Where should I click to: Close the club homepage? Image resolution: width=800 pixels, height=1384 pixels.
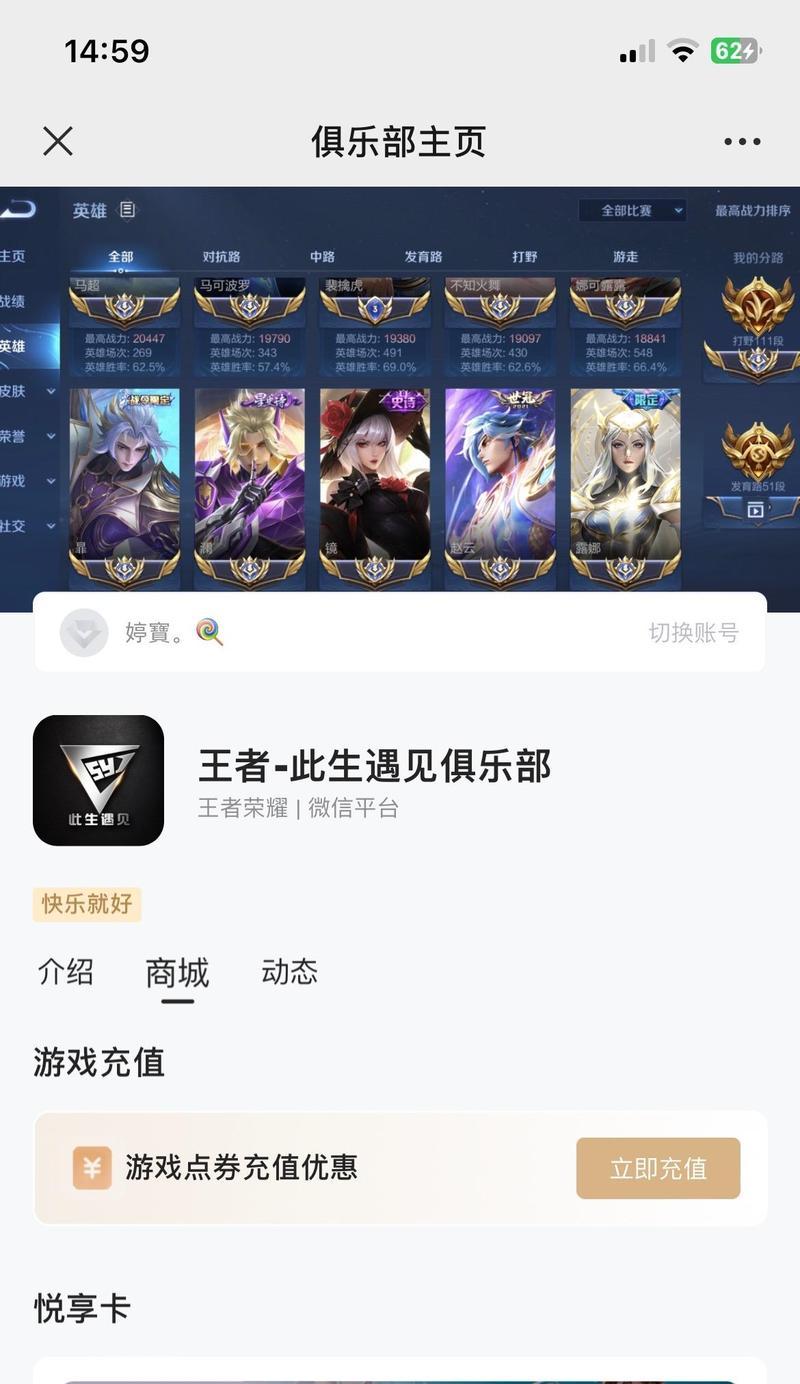pos(58,141)
